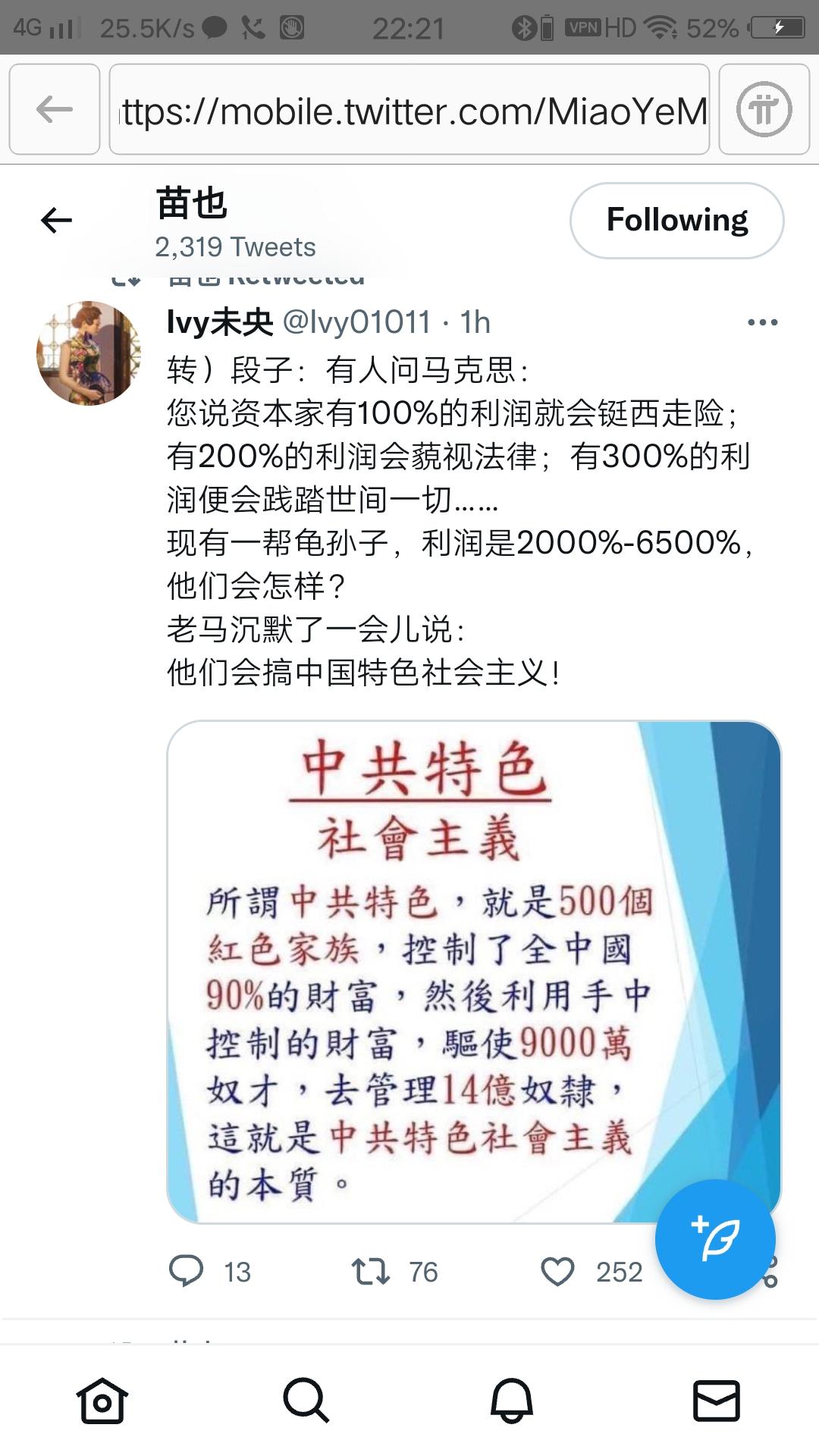Retweet Ivy未央's tweet
Viewport: 819px width, 1456px height.
(371, 1271)
